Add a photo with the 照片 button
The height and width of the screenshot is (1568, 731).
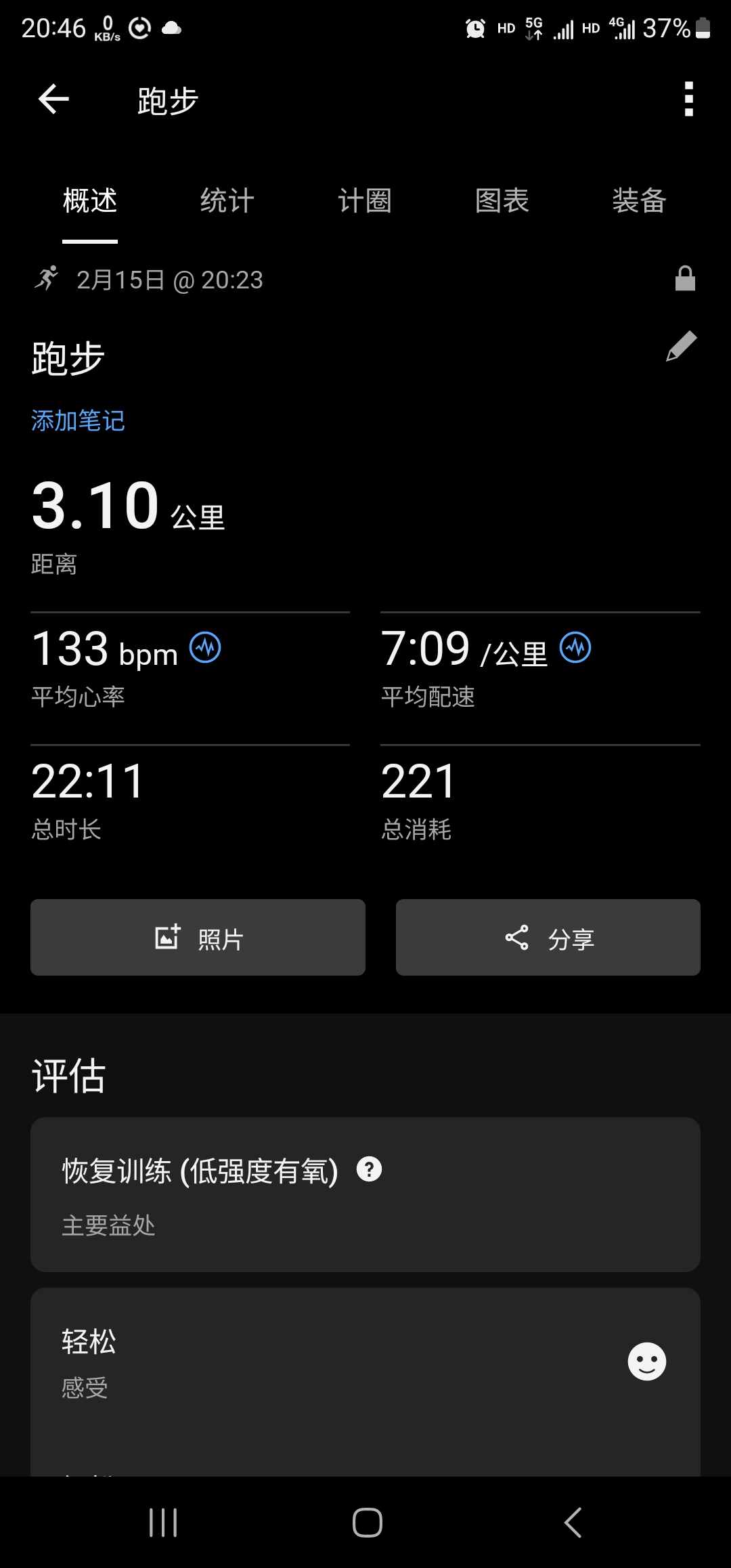click(198, 938)
